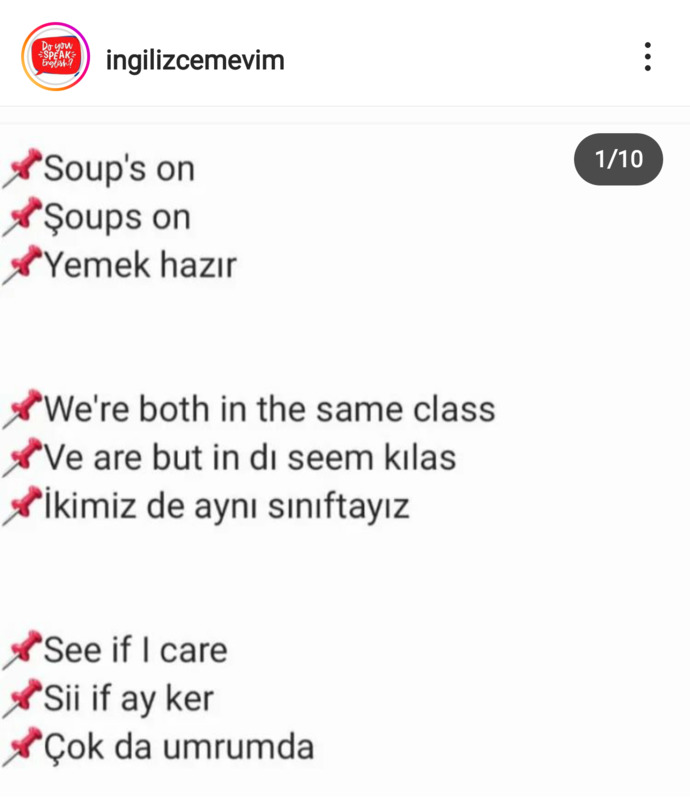Open the ingilizcemevim profile picture
This screenshot has width=690, height=809.
[x=56, y=58]
